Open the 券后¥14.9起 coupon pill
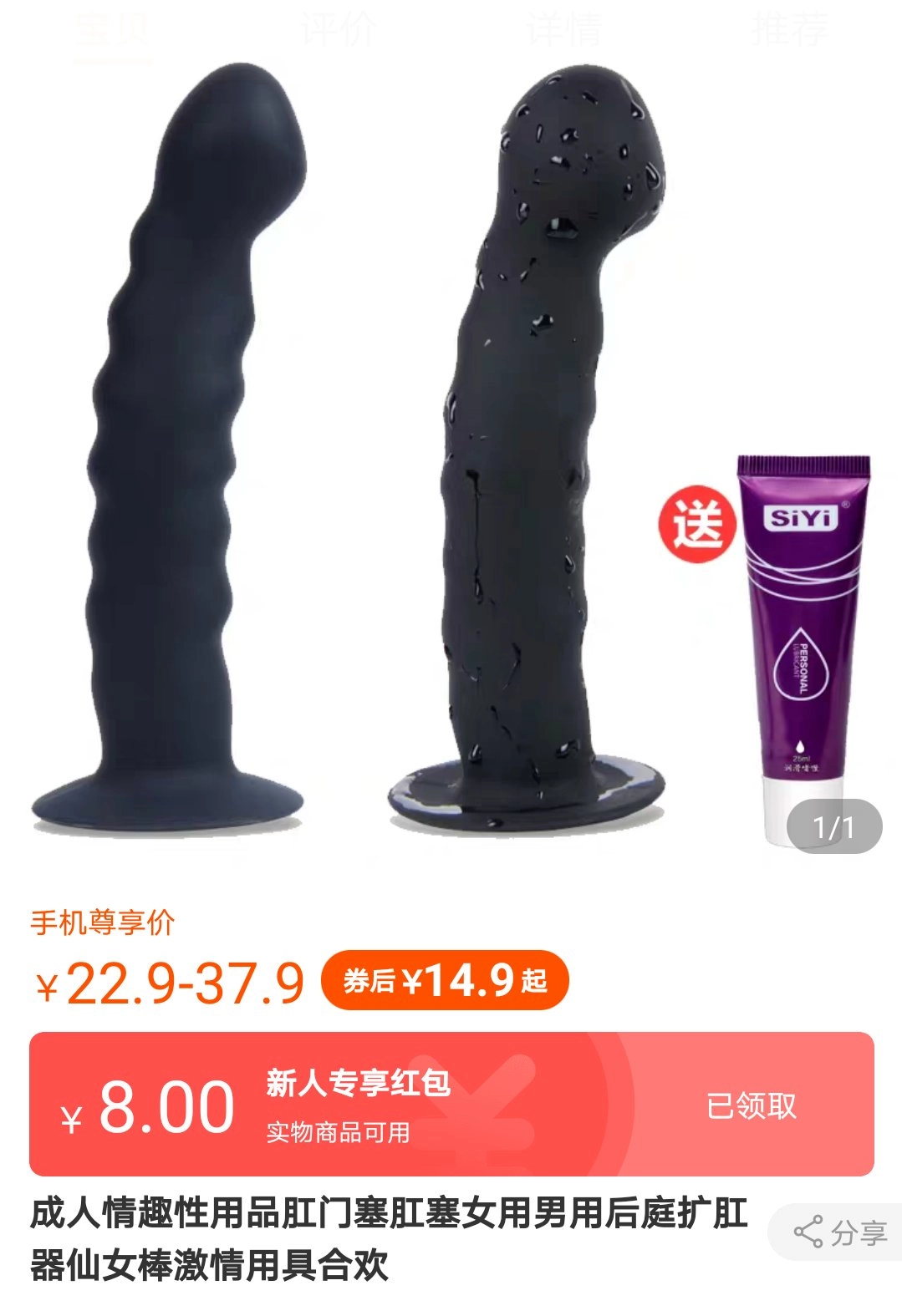 pyautogui.click(x=445, y=979)
